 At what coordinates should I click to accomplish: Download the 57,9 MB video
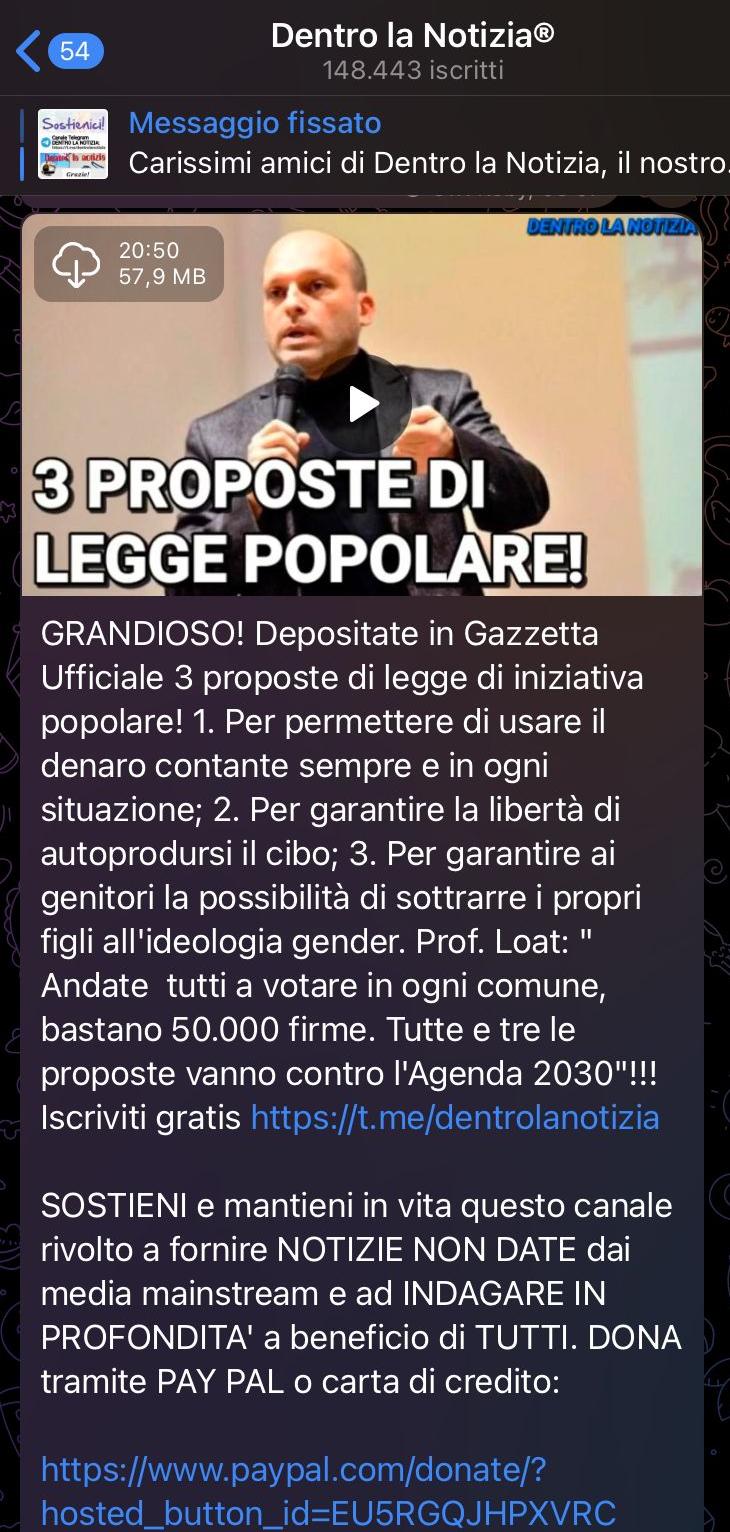(x=77, y=264)
